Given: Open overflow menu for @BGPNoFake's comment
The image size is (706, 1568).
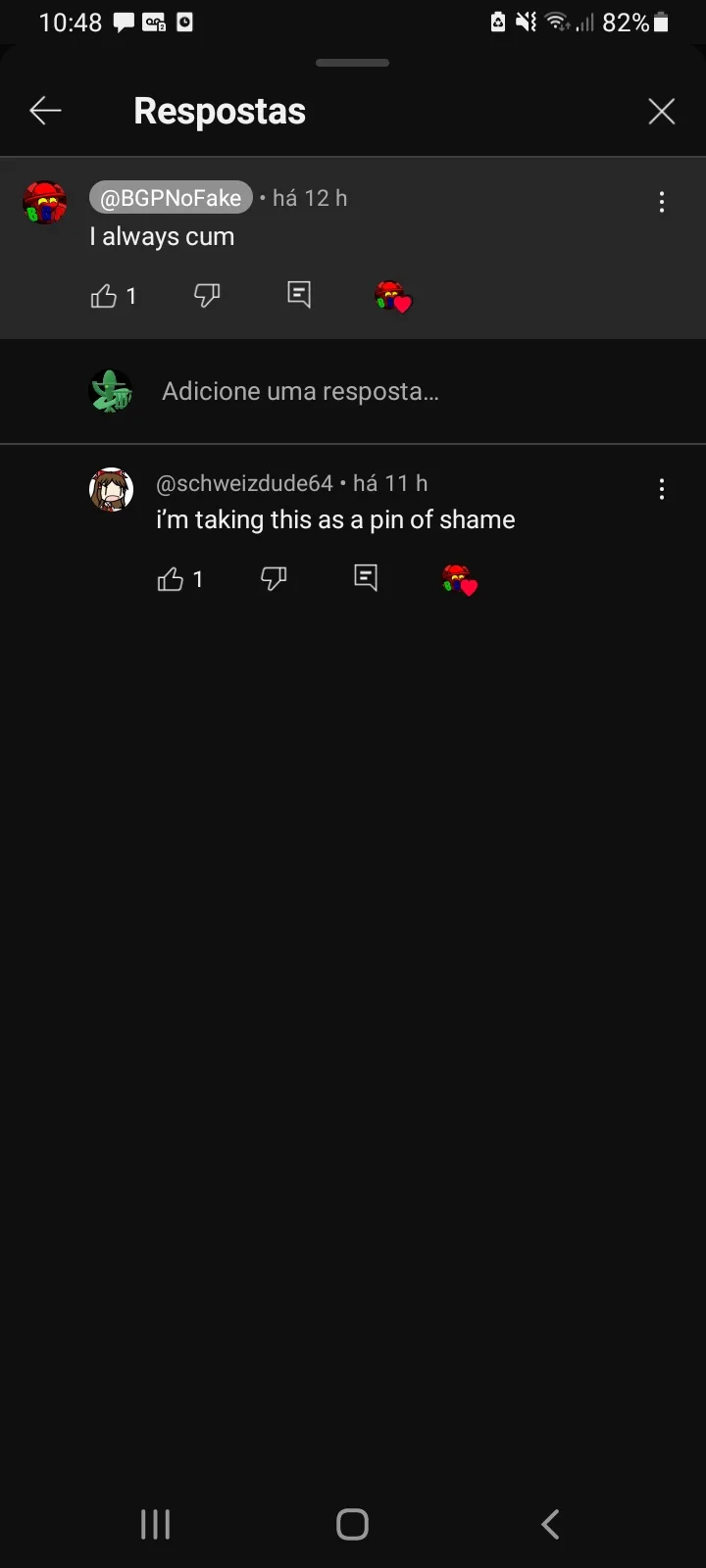Looking at the screenshot, I should coord(662,202).
